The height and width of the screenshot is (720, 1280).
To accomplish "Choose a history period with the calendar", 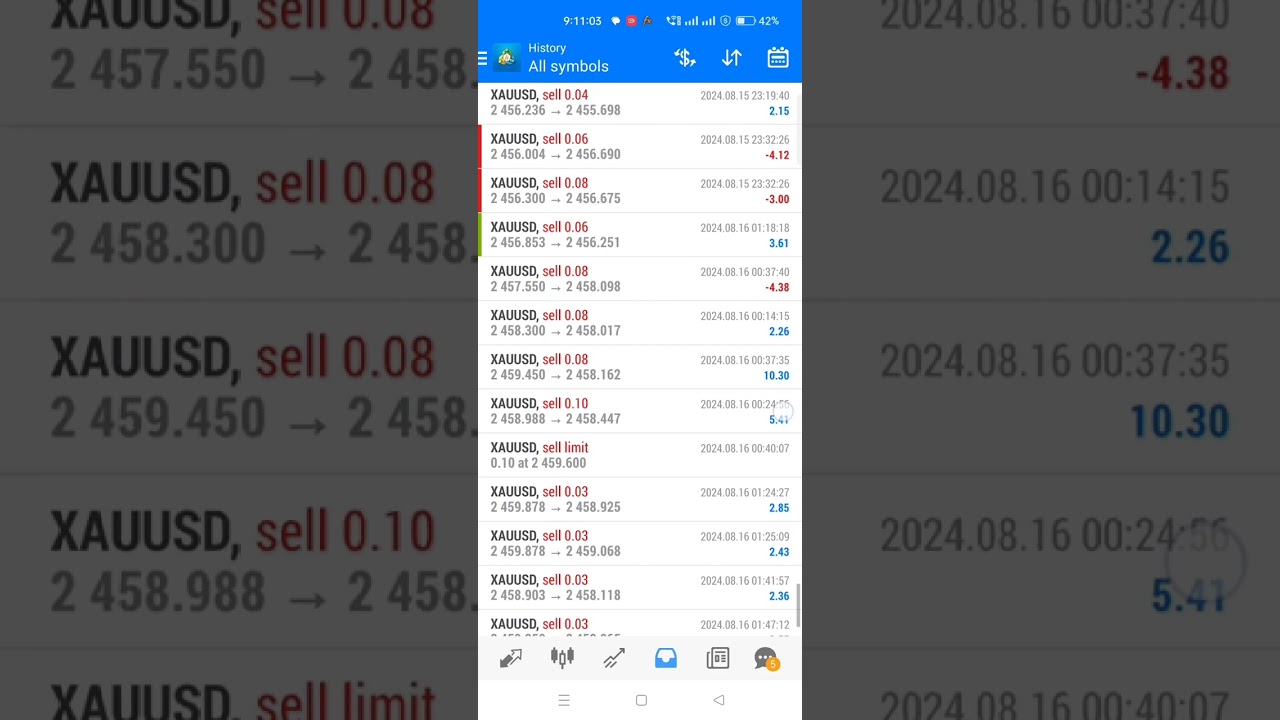I will 778,58.
